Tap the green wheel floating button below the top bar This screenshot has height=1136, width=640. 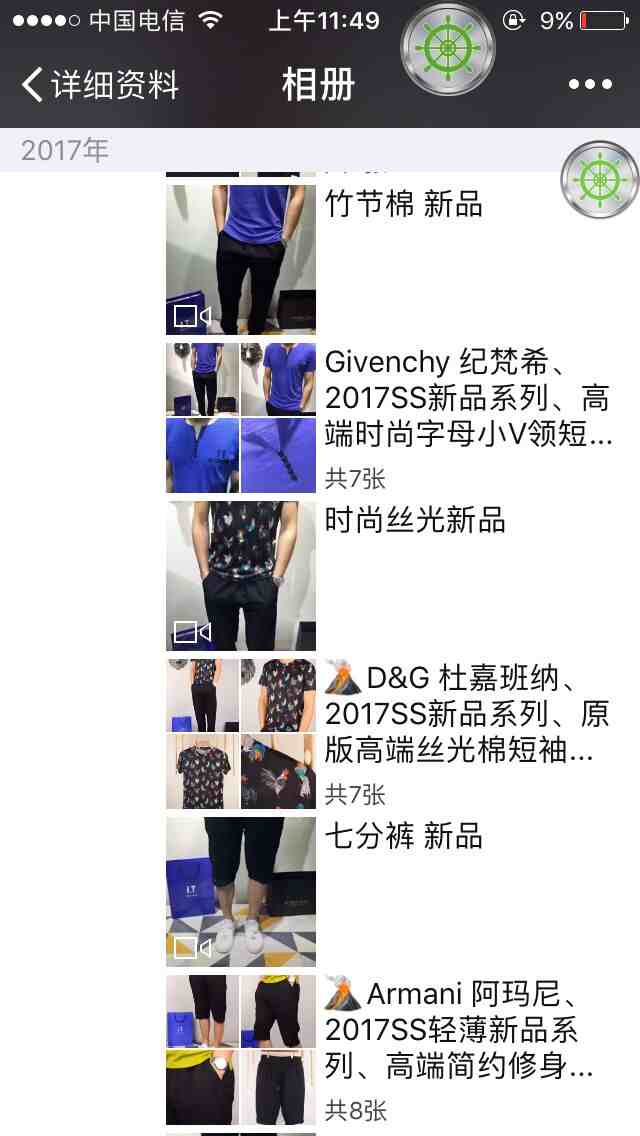[600, 181]
